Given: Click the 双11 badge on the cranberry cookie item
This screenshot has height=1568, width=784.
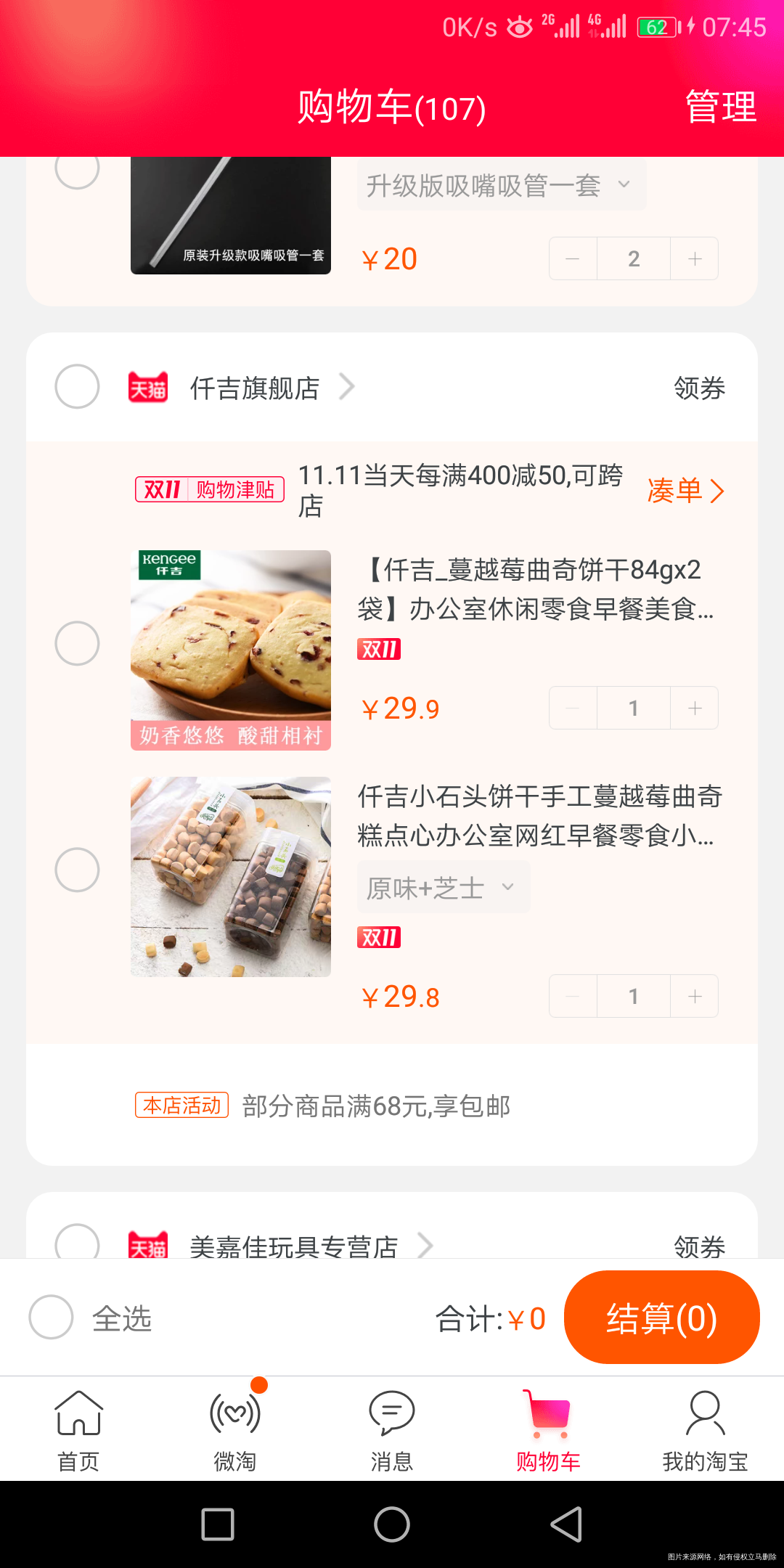Looking at the screenshot, I should pyautogui.click(x=378, y=650).
